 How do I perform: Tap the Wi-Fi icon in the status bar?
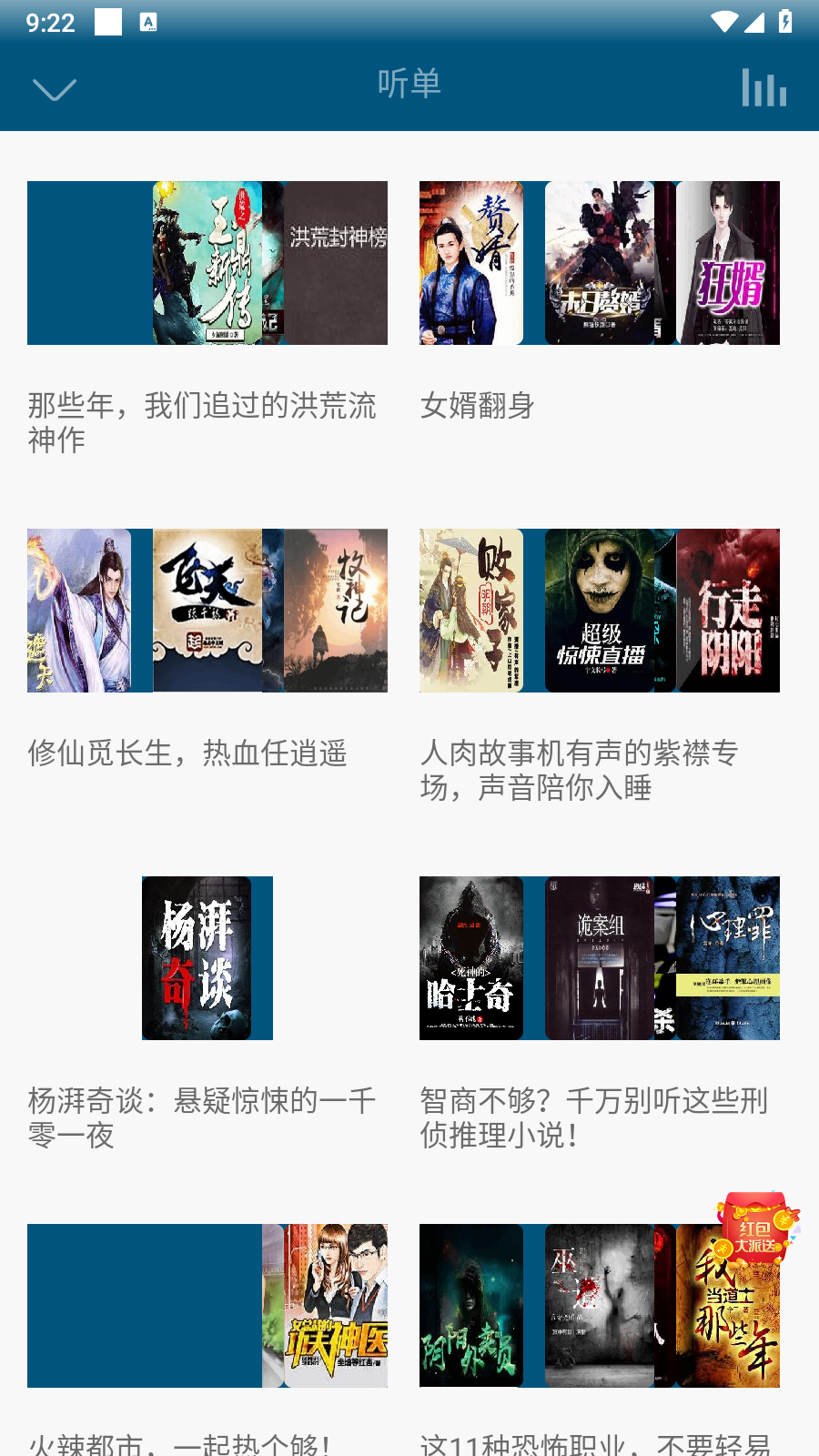click(x=725, y=23)
